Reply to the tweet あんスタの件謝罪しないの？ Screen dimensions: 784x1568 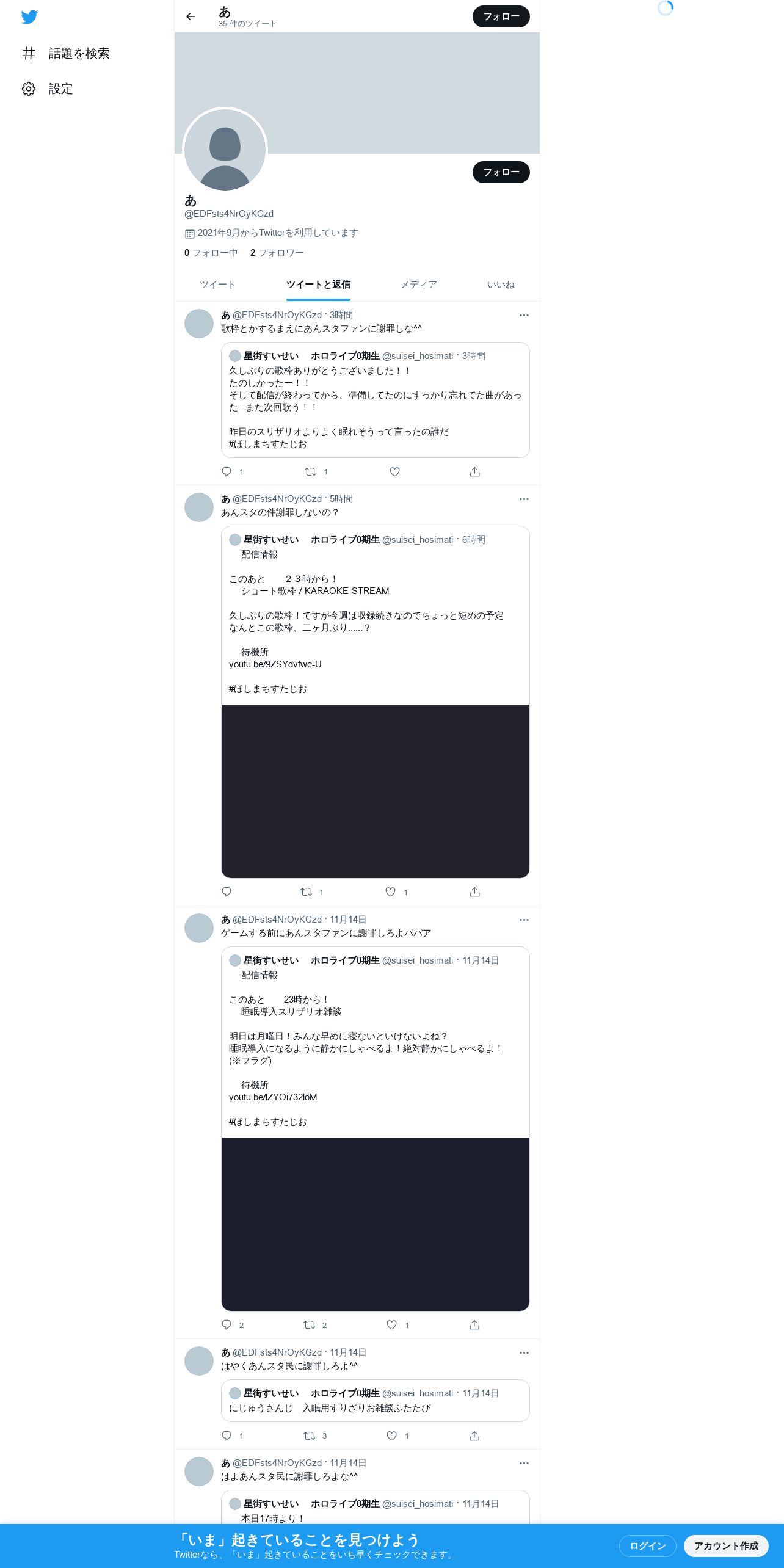227,892
